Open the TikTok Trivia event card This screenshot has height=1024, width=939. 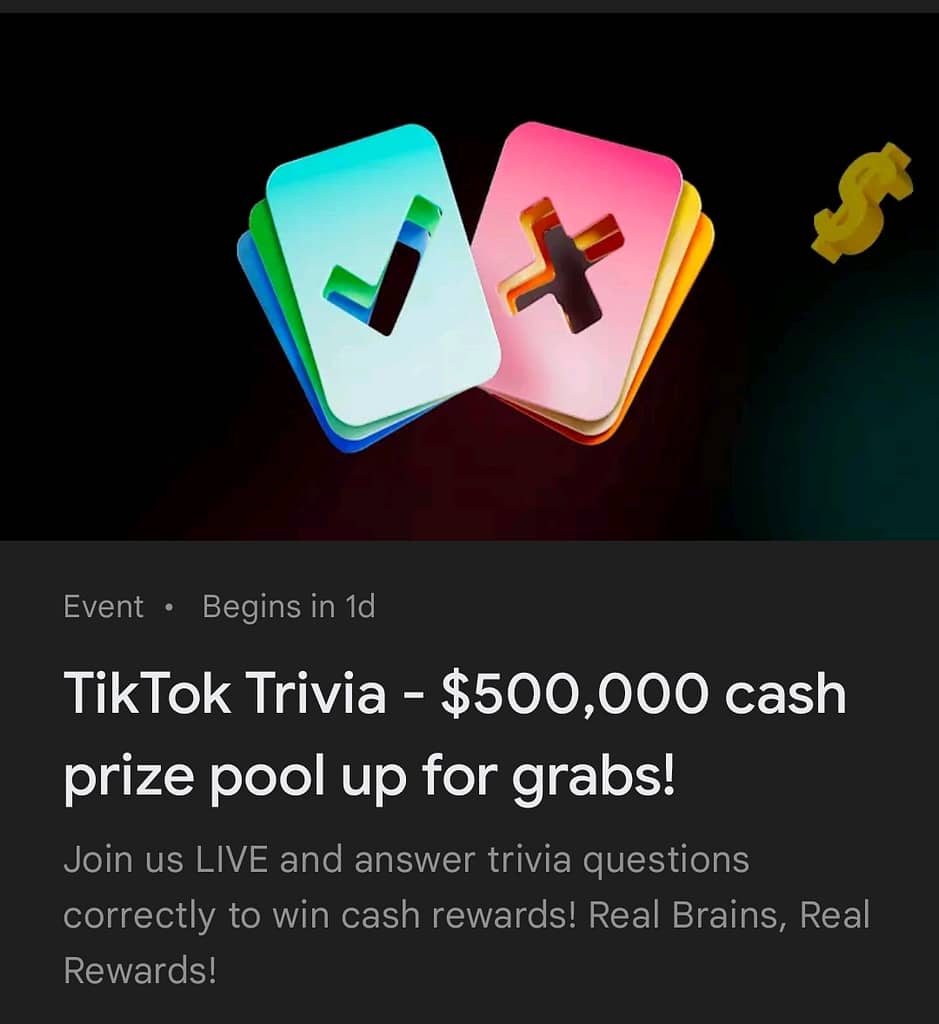[x=455, y=734]
